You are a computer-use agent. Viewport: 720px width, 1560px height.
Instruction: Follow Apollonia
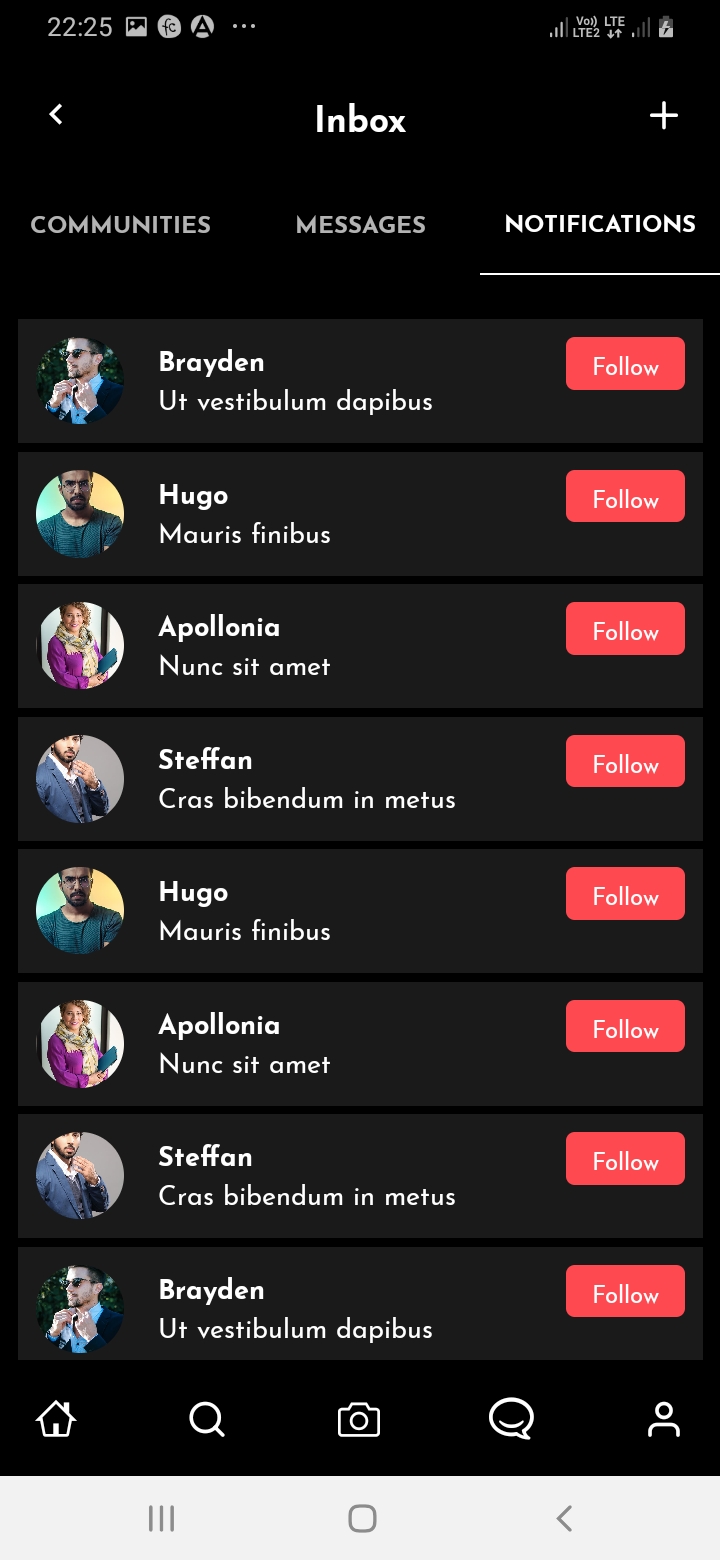(625, 629)
